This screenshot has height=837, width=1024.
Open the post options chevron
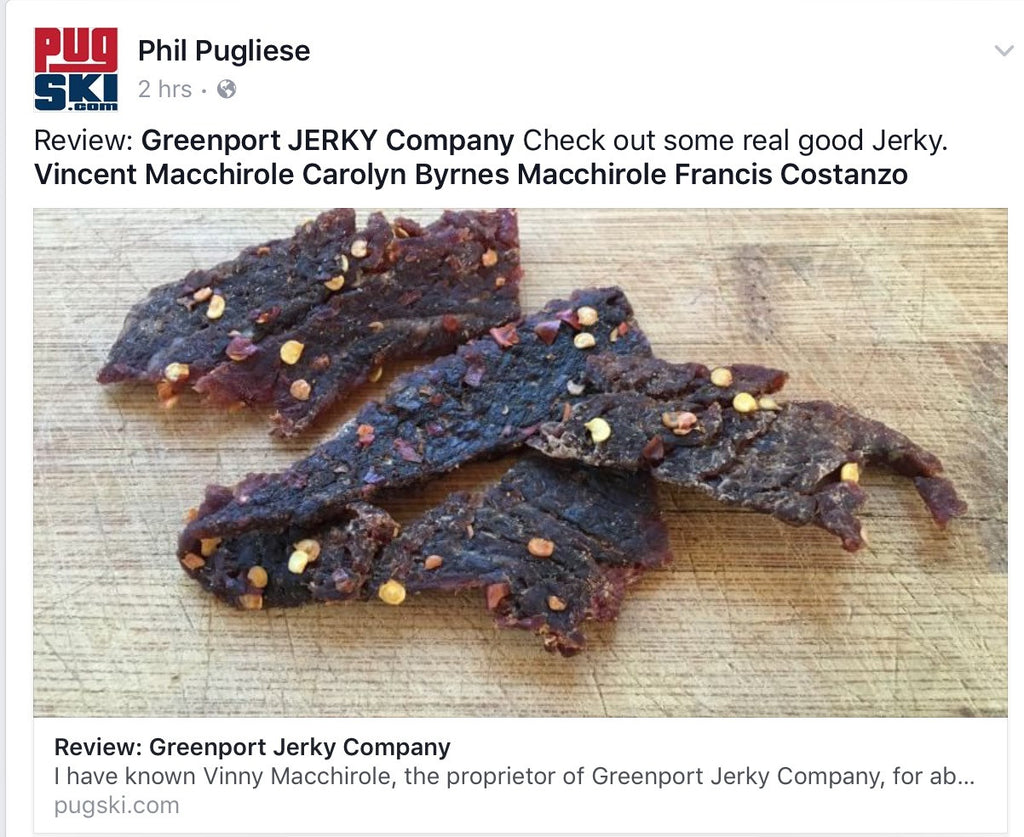point(1004,52)
